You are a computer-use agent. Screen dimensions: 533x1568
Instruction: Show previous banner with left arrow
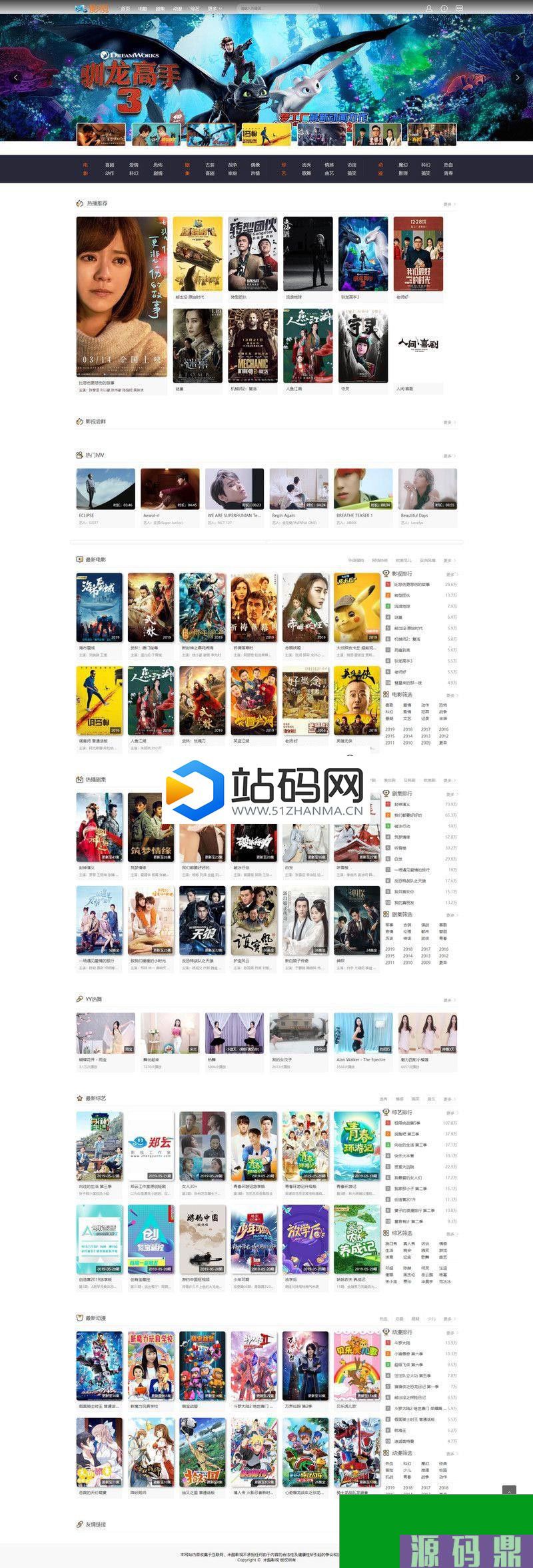click(15, 77)
